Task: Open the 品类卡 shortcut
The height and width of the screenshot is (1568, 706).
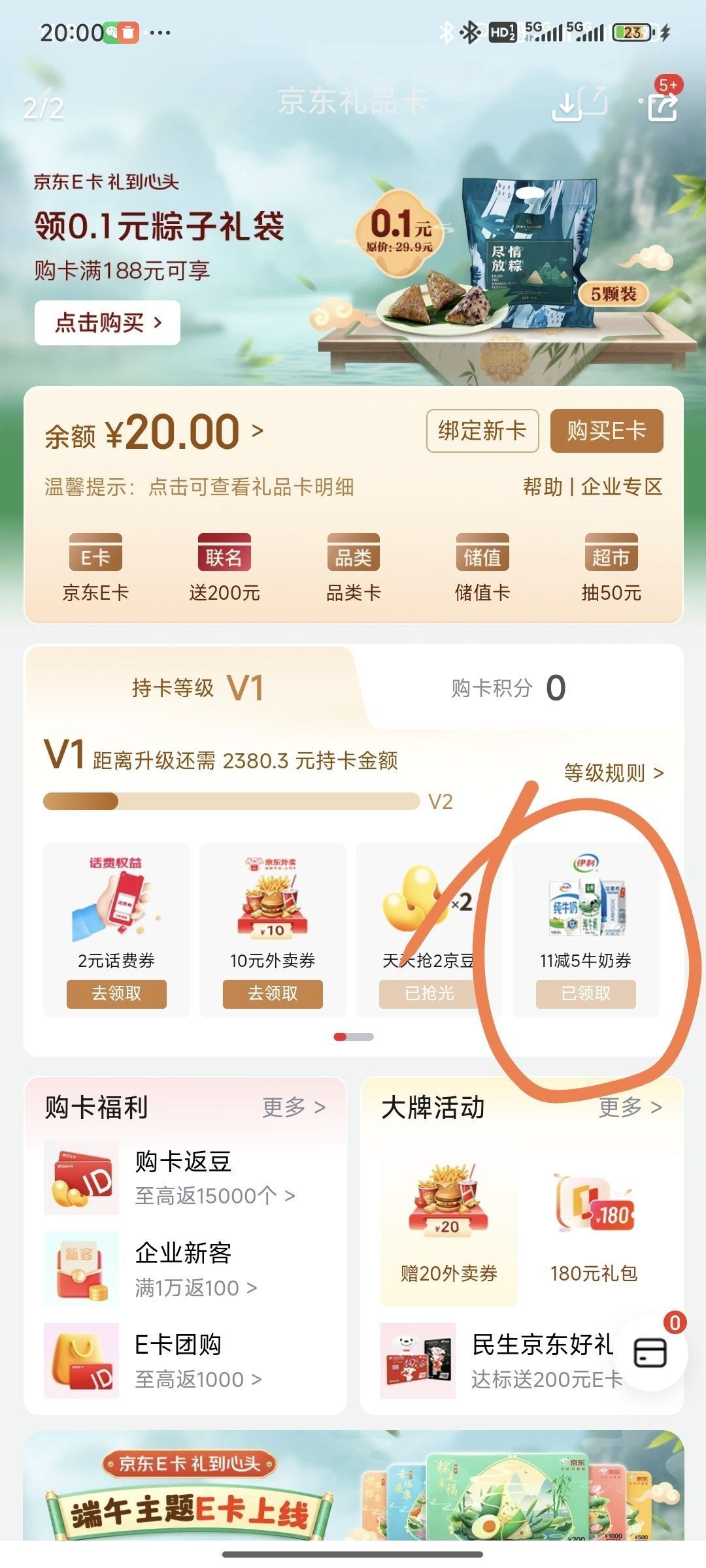Action: pyautogui.click(x=353, y=567)
